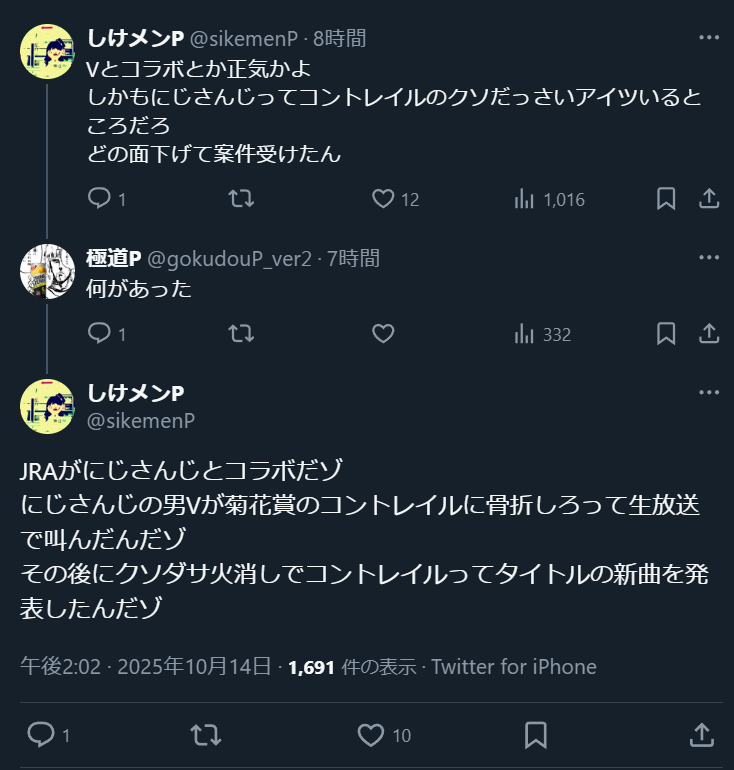The height and width of the screenshot is (770, 734).
Task: Share the post with 1,016 views
Action: coord(708,199)
